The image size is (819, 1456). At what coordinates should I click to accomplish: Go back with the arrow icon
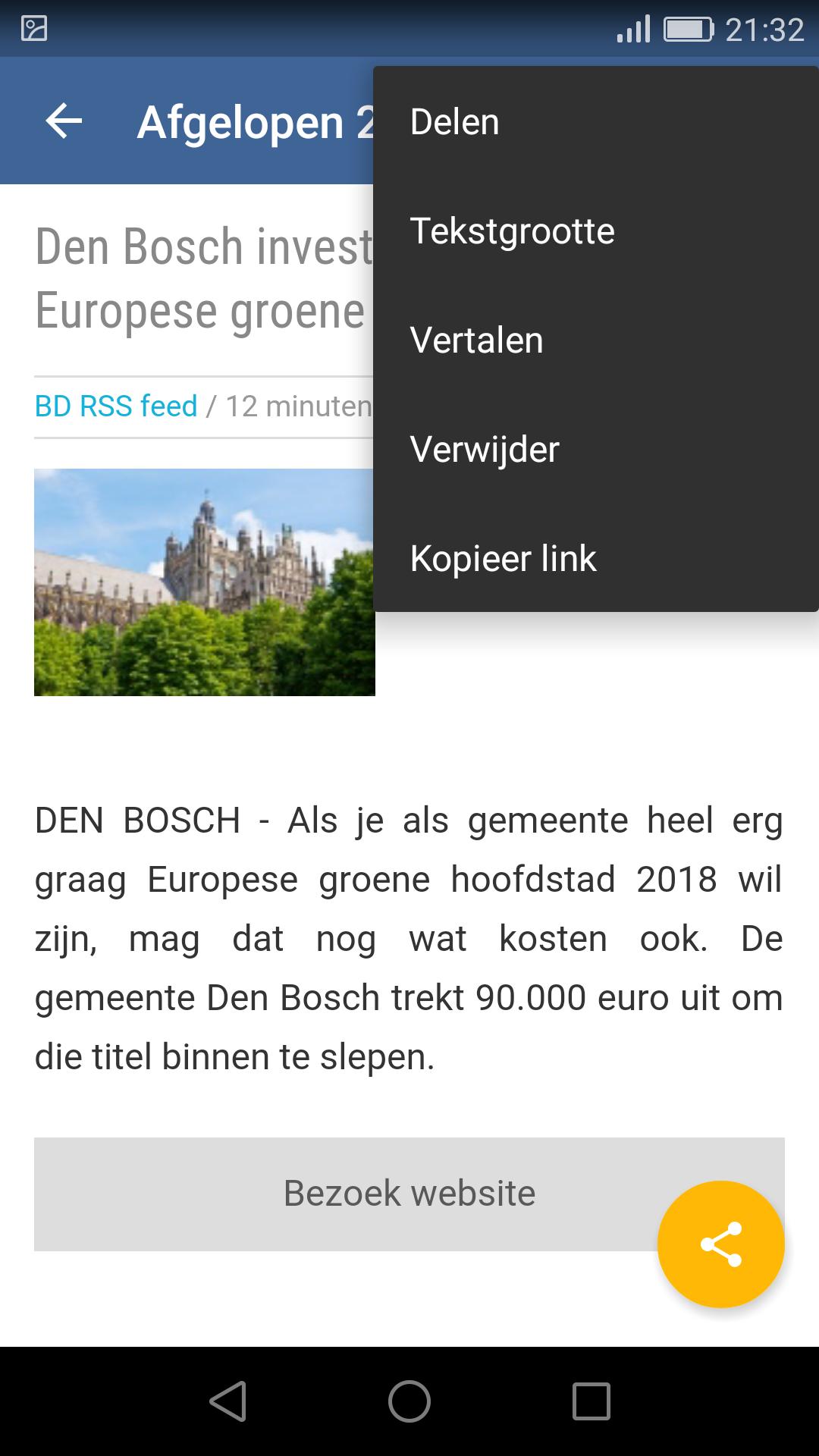[x=64, y=121]
